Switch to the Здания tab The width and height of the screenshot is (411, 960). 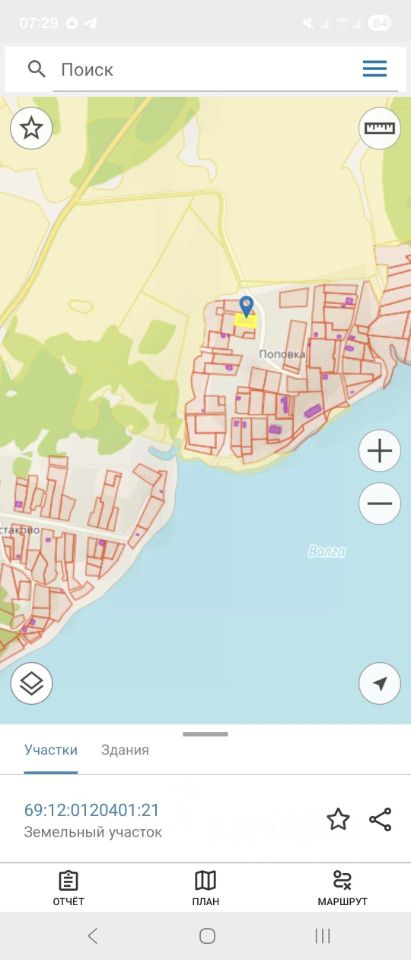coord(125,750)
